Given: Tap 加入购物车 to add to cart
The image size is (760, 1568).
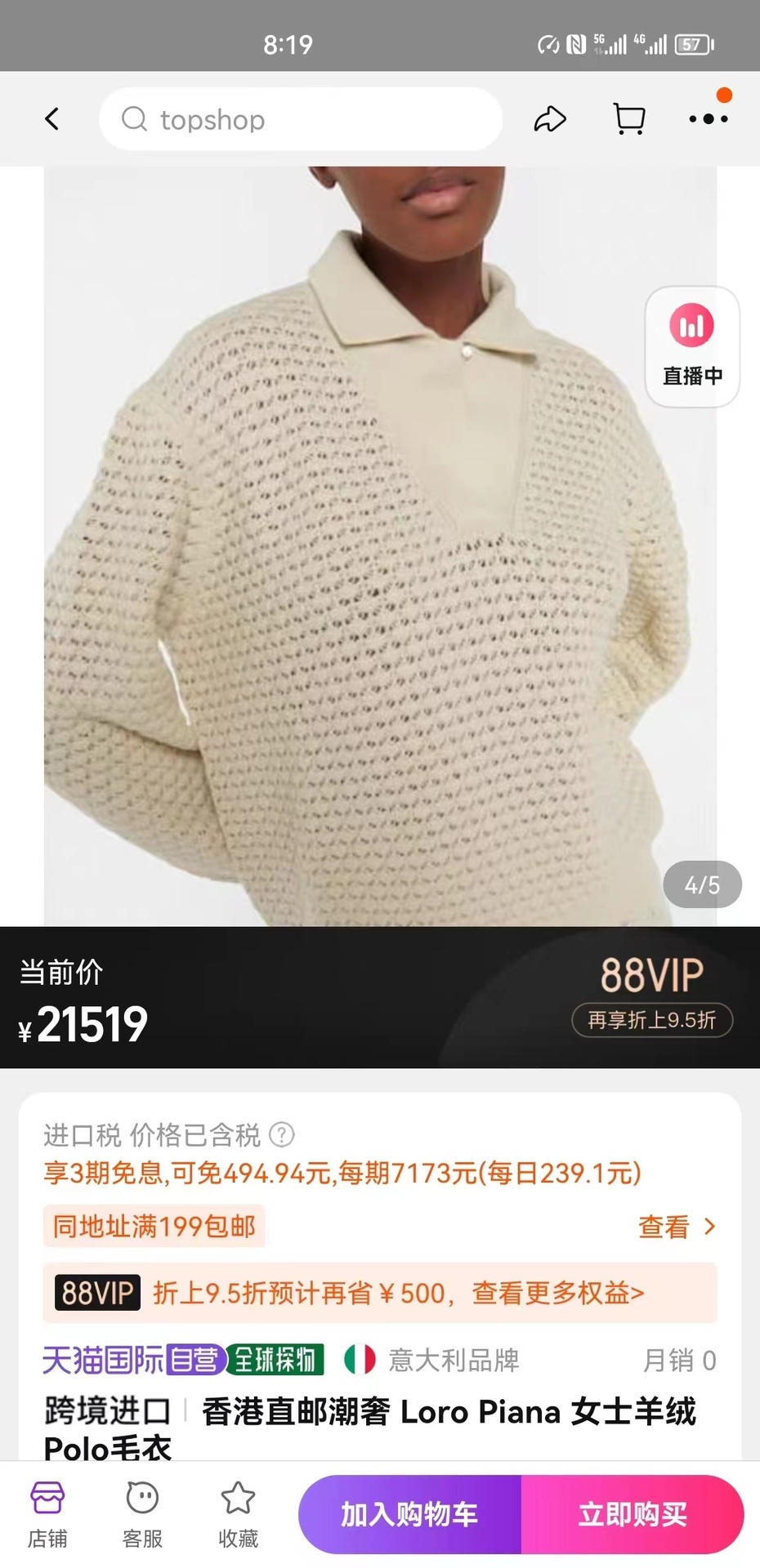Looking at the screenshot, I should point(409,1514).
